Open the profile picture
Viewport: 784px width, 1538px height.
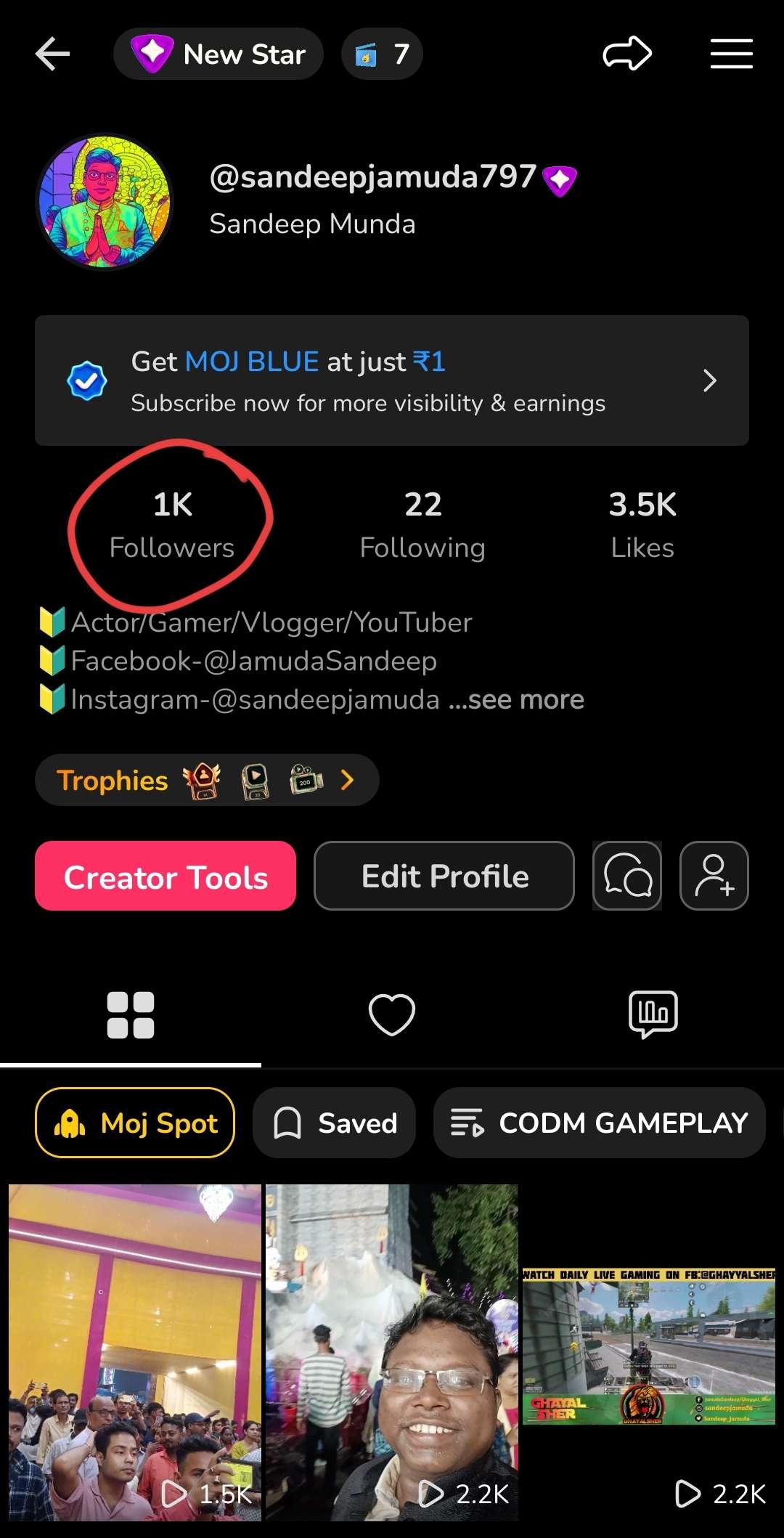(x=105, y=202)
